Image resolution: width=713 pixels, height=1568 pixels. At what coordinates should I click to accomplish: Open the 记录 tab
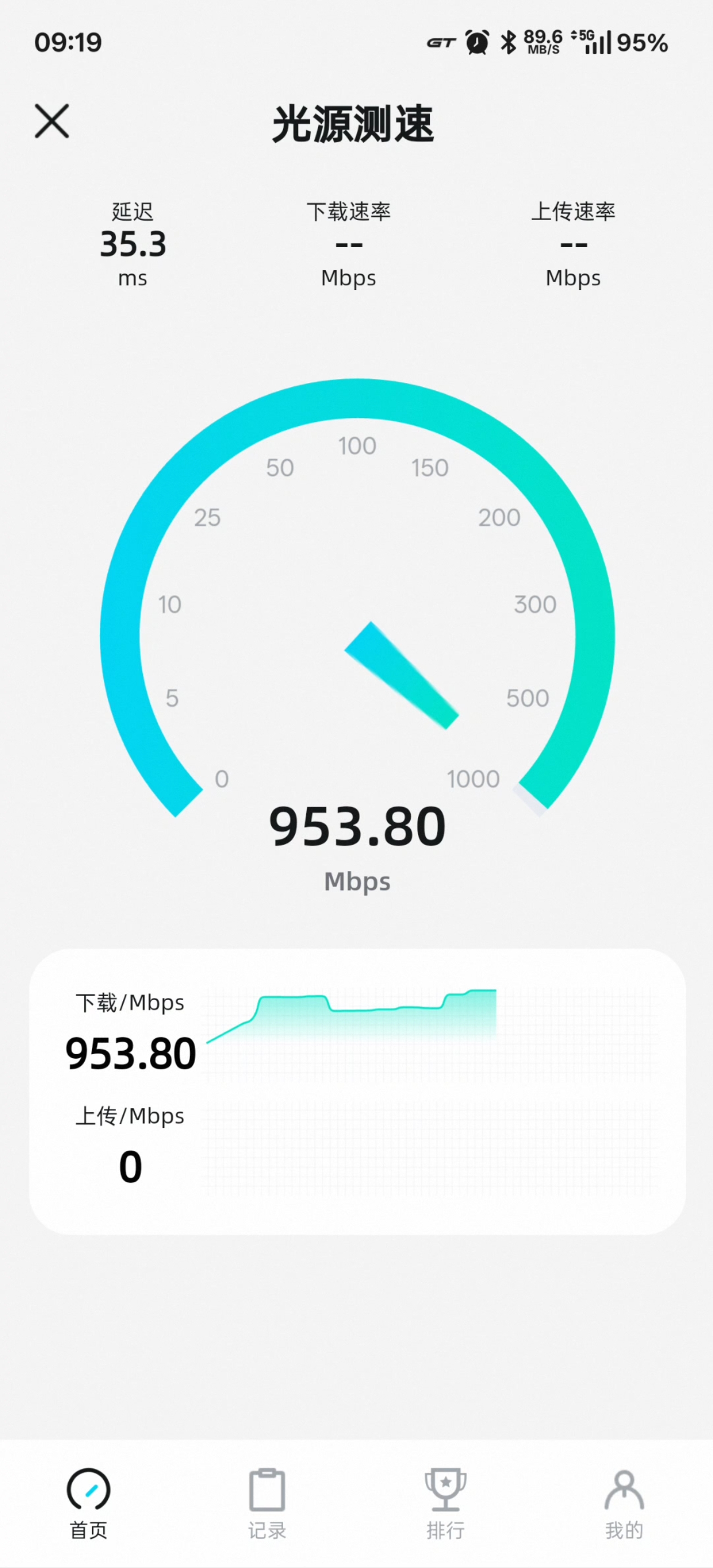pyautogui.click(x=267, y=1502)
